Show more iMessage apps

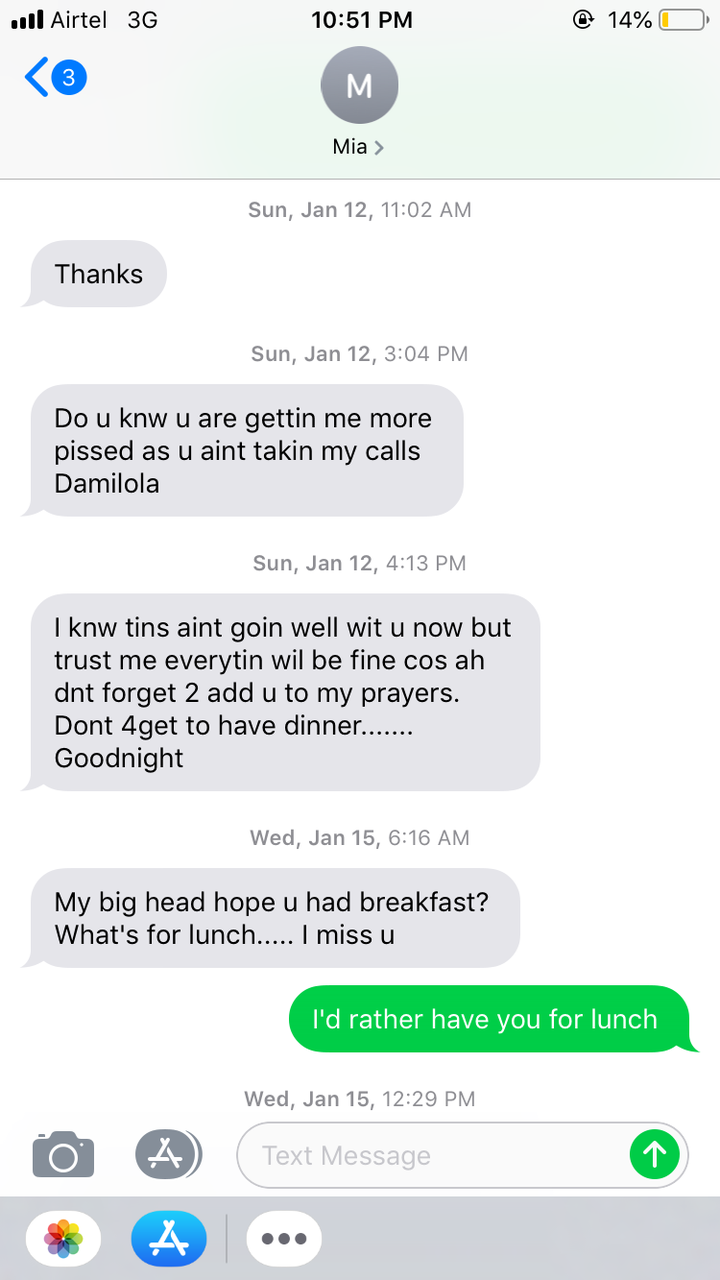tap(284, 1238)
